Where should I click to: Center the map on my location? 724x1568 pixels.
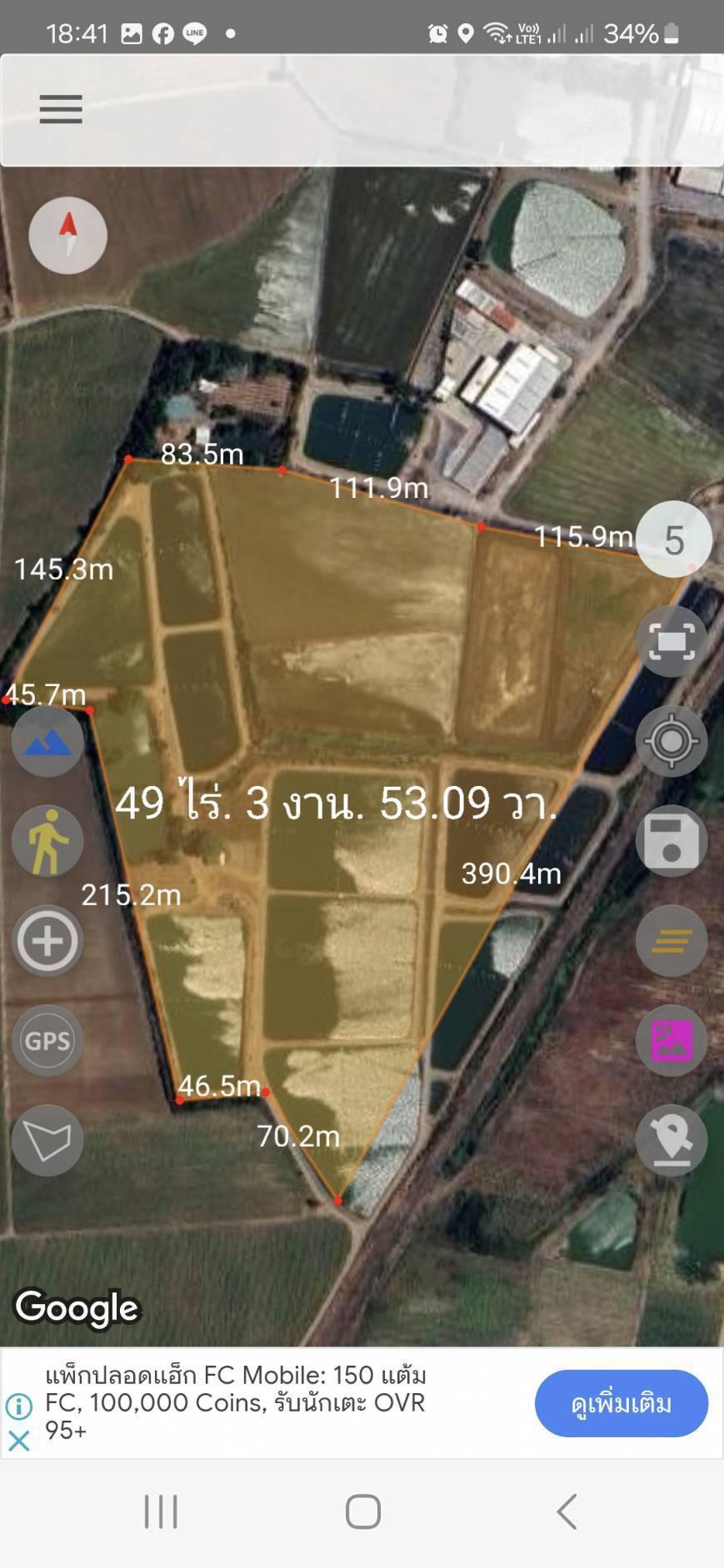672,741
